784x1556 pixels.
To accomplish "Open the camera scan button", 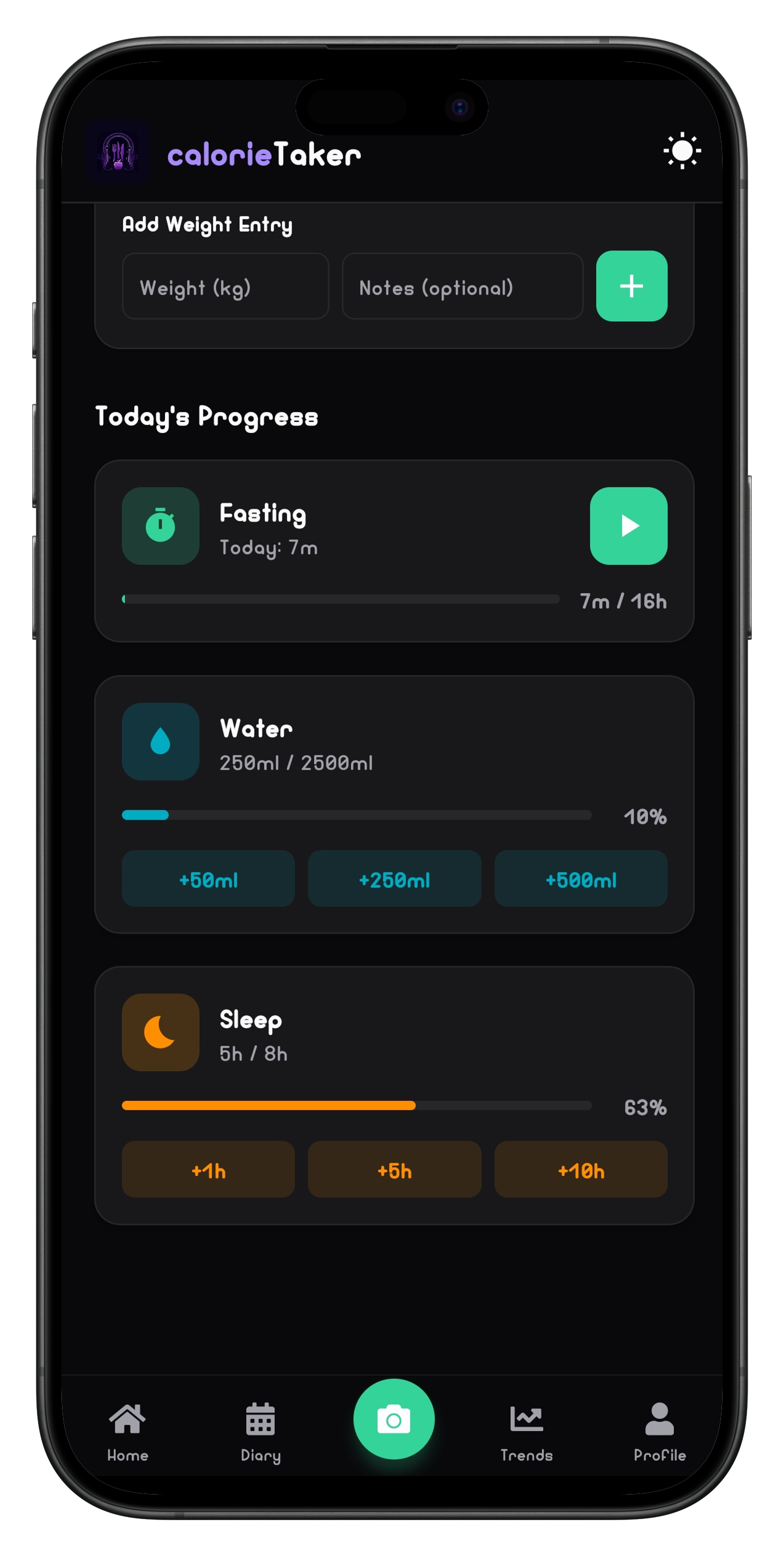I will point(394,1419).
